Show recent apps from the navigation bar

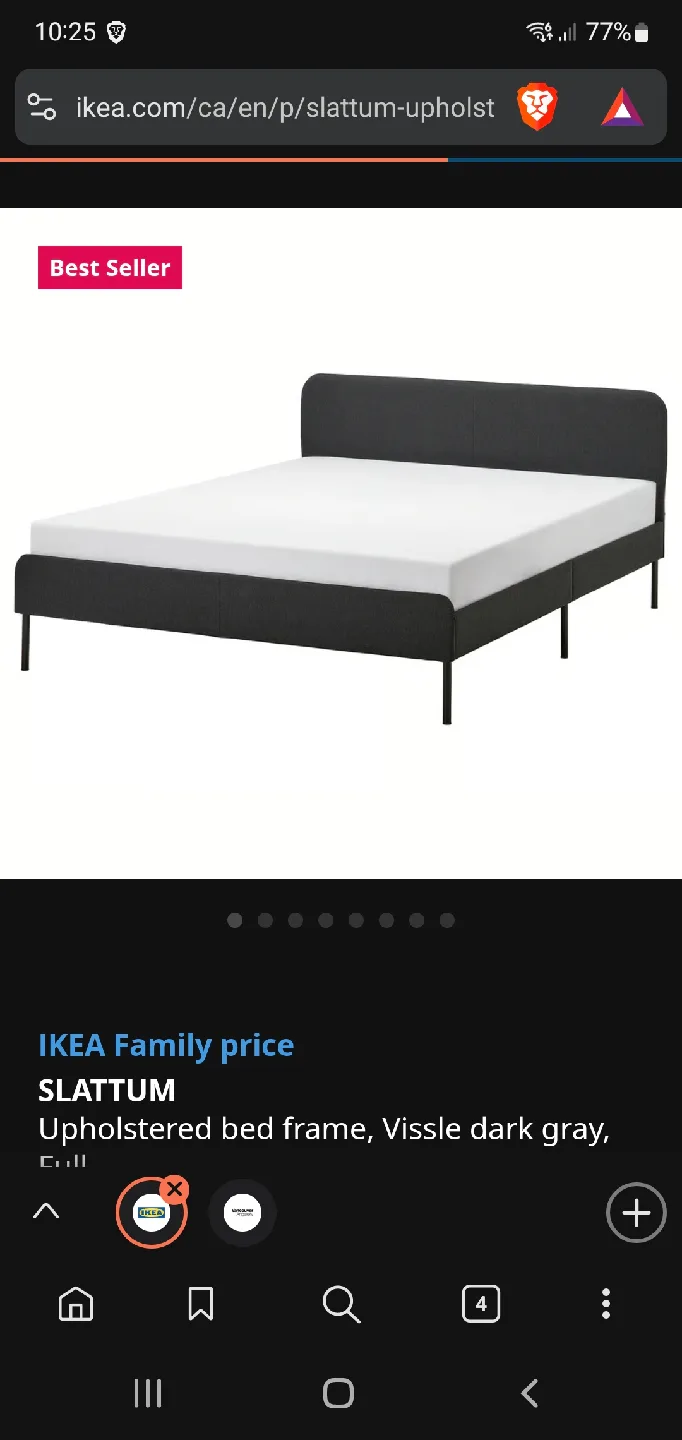pyautogui.click(x=148, y=1393)
